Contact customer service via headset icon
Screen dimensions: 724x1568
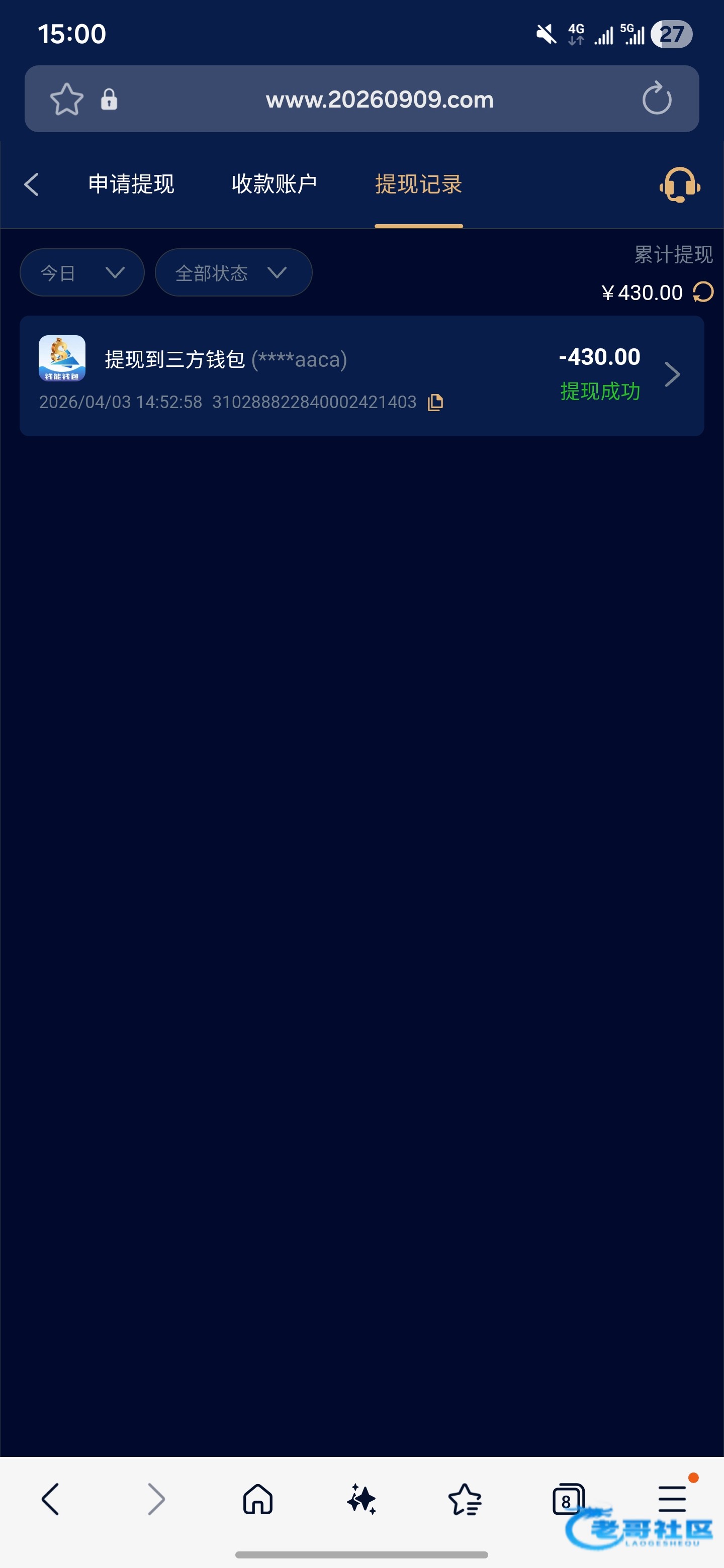tap(679, 184)
